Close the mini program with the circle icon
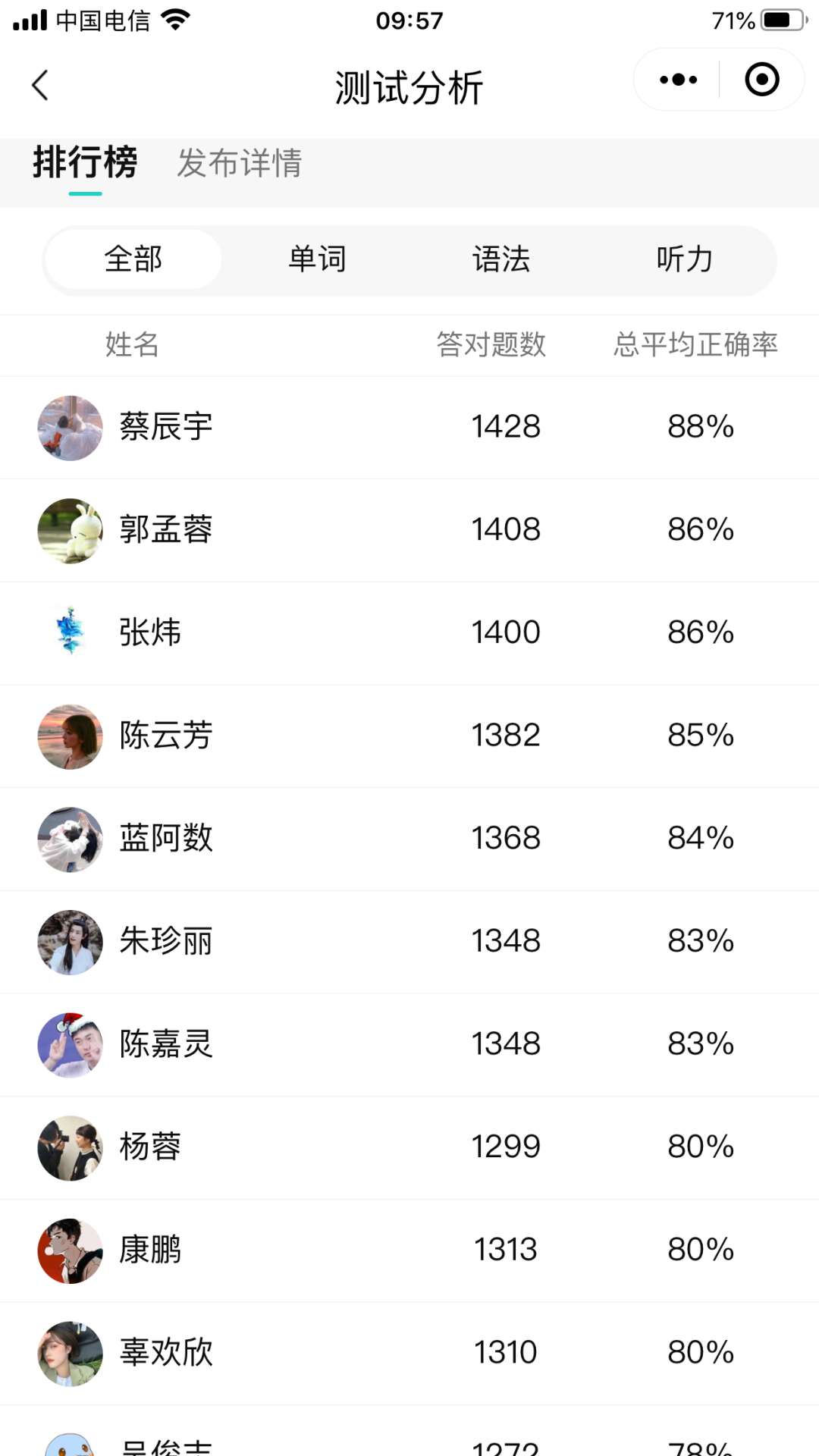This screenshot has width=819, height=1456. [x=761, y=80]
